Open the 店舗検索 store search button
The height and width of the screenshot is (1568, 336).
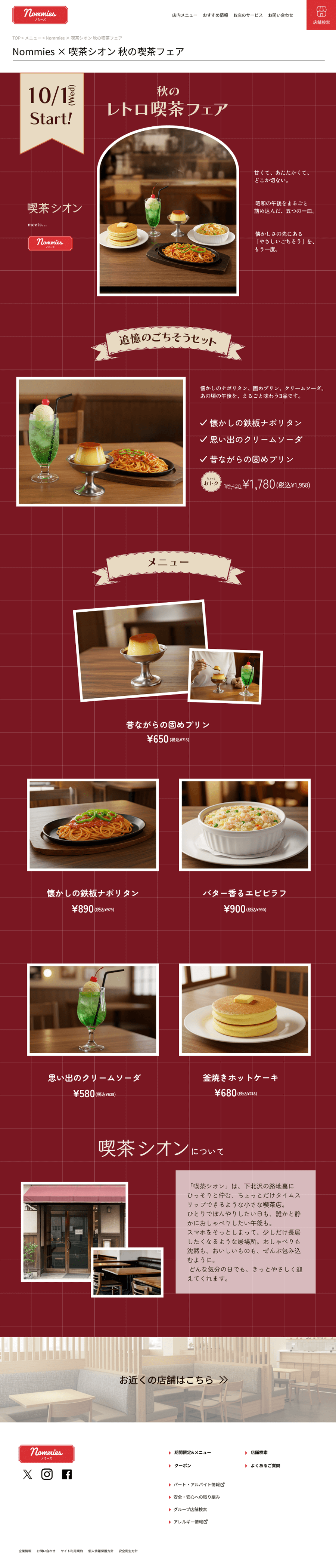[321, 15]
